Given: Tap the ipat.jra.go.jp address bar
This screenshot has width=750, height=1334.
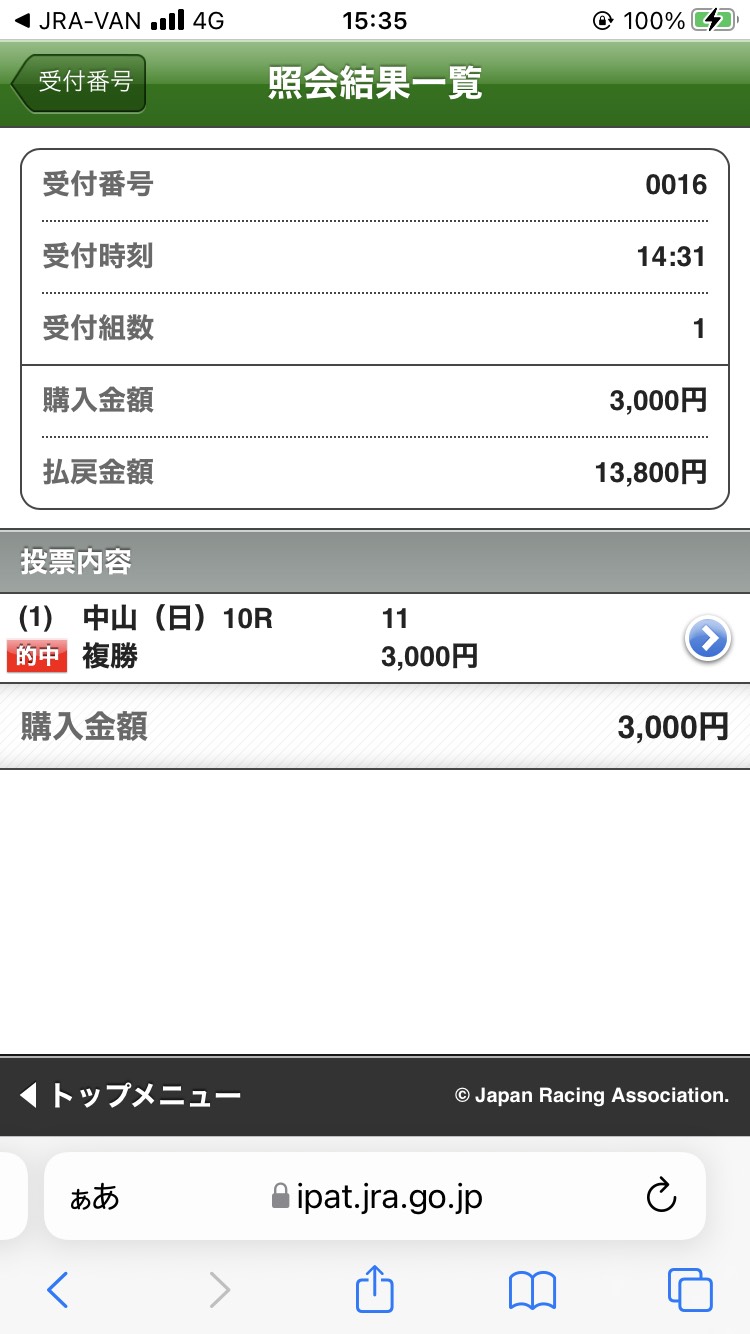Looking at the screenshot, I should click(x=376, y=1197).
